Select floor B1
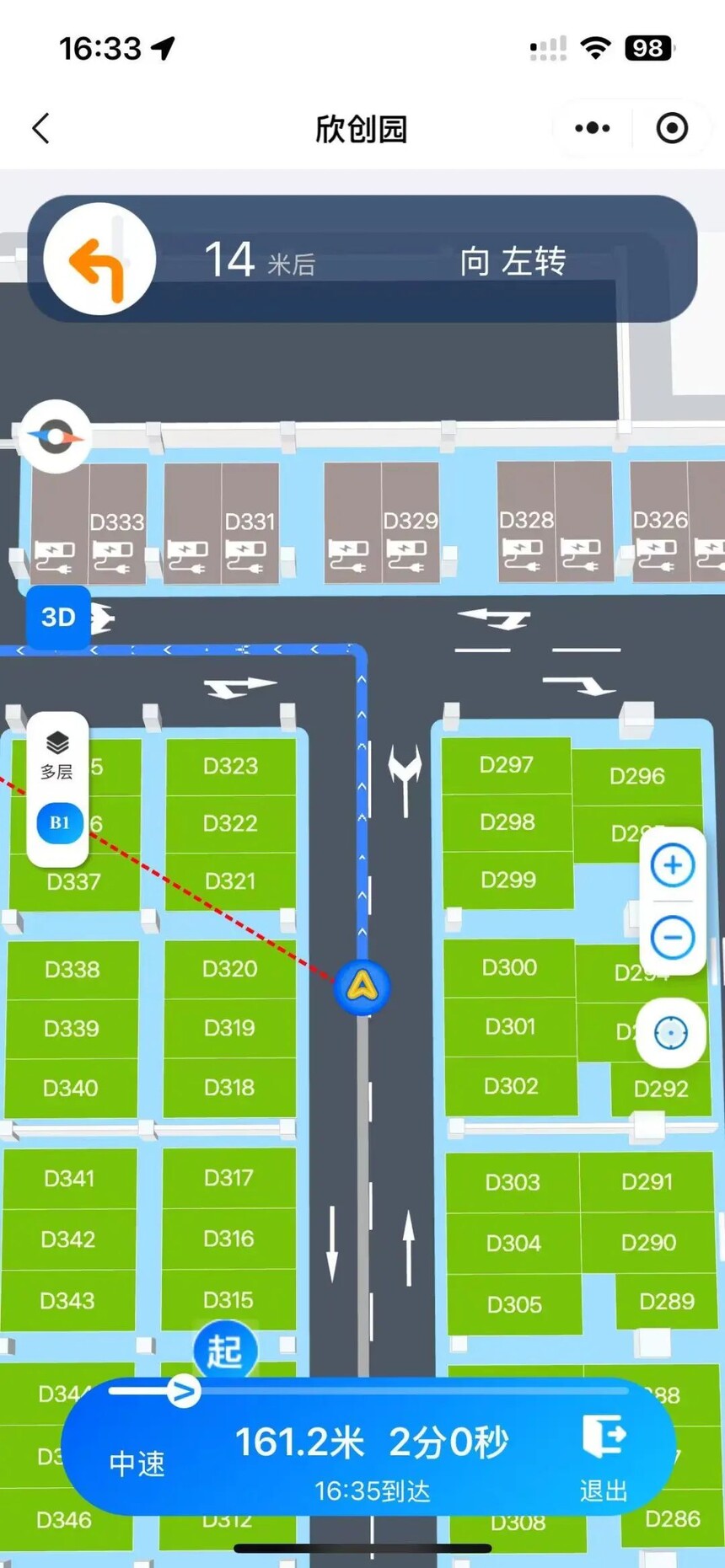The width and height of the screenshot is (725, 1568). (x=59, y=823)
